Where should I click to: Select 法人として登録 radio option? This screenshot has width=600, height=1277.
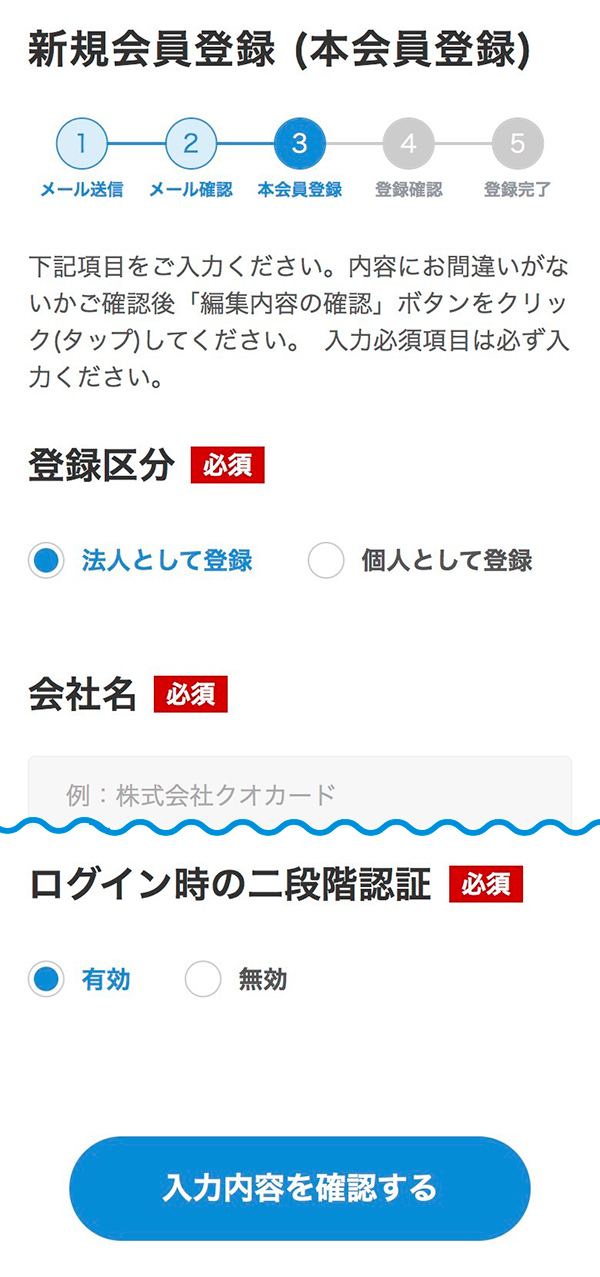(47, 560)
